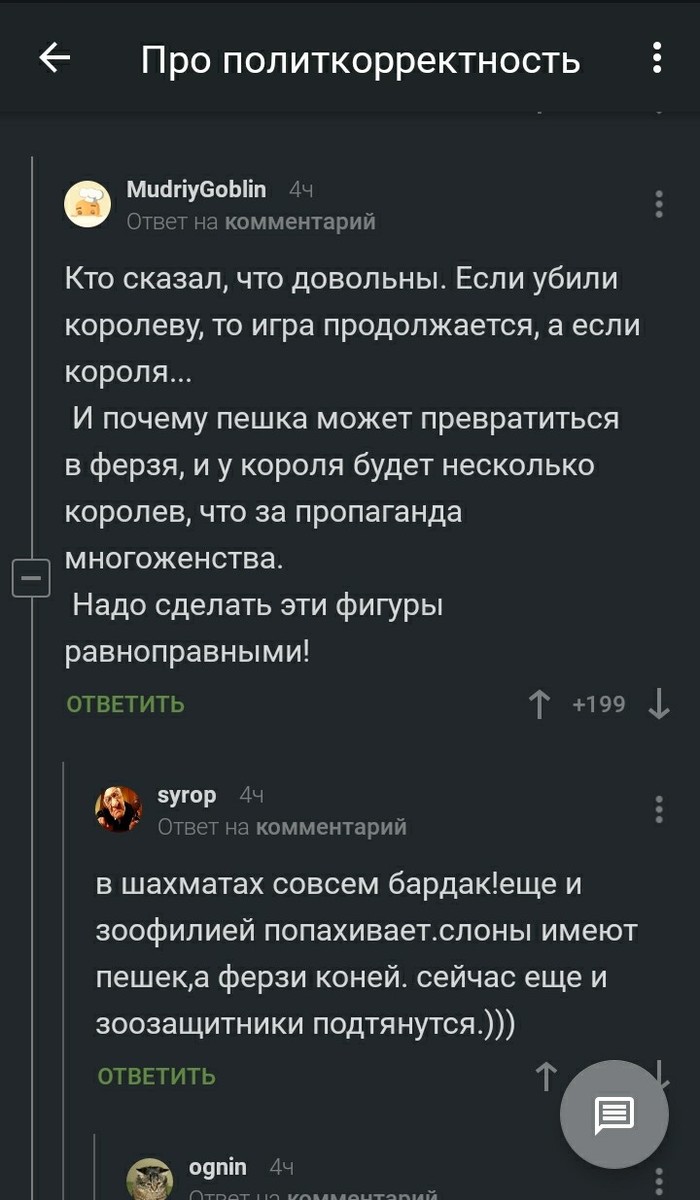Open MudriyGoblin's profile avatar

click(88, 205)
